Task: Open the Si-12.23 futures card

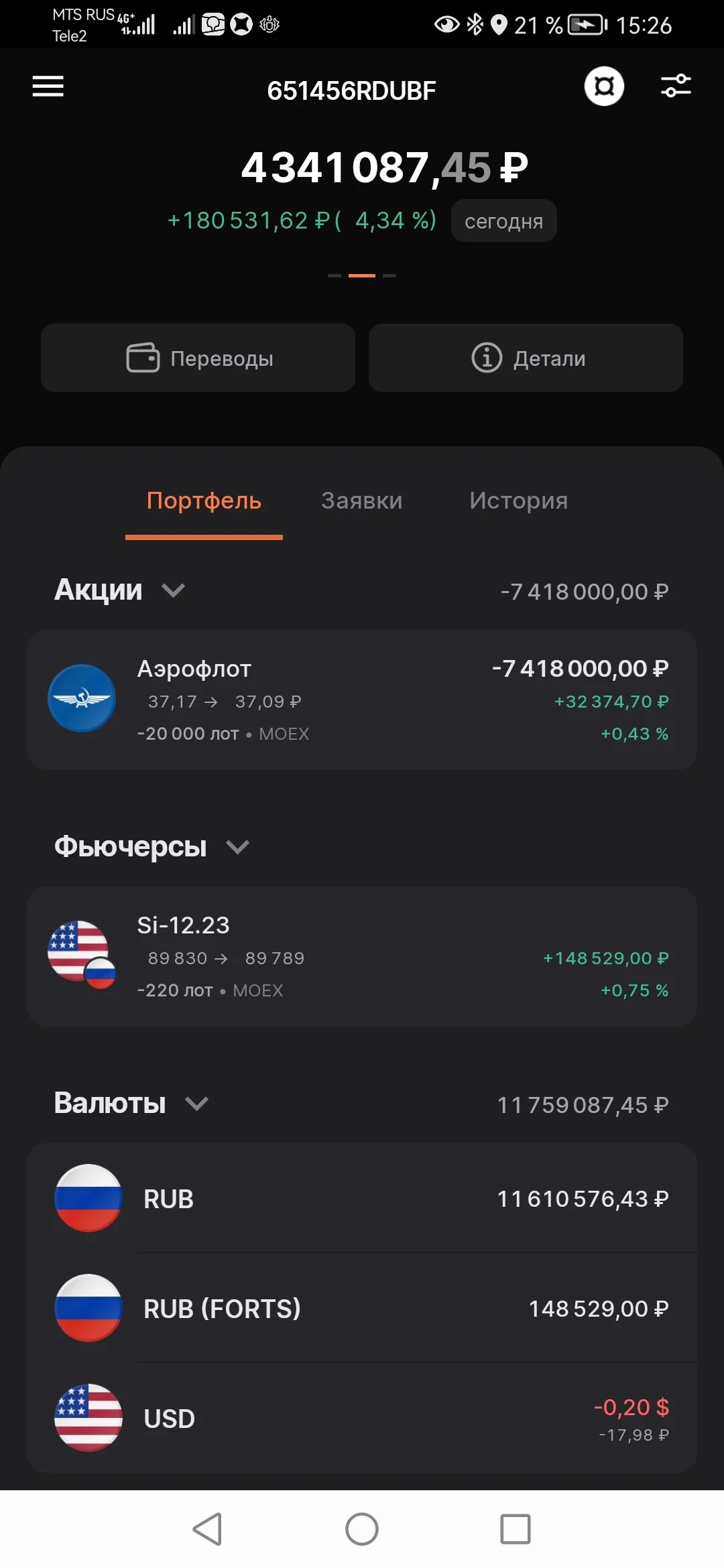Action: (x=362, y=956)
